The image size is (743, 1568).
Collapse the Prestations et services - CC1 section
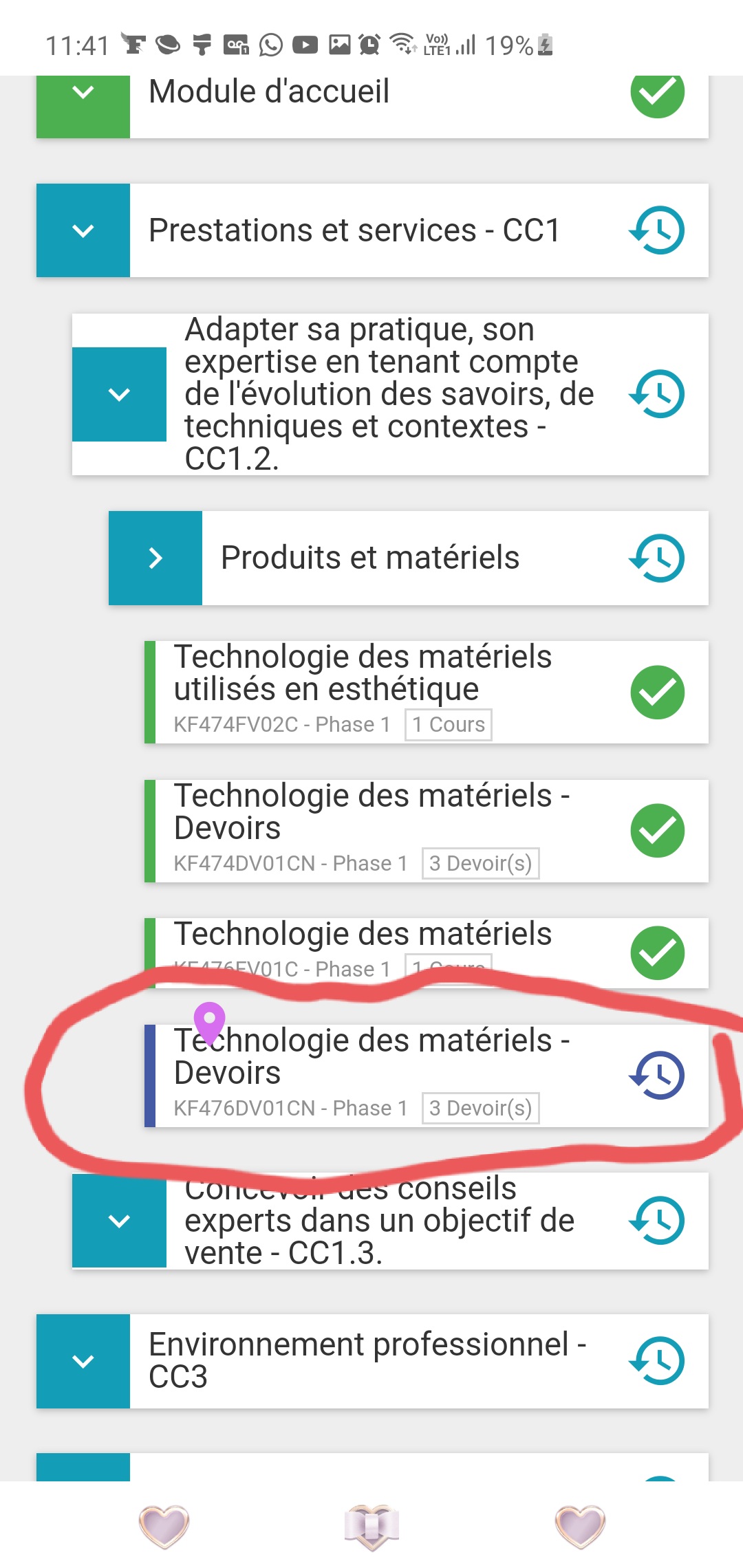(83, 230)
